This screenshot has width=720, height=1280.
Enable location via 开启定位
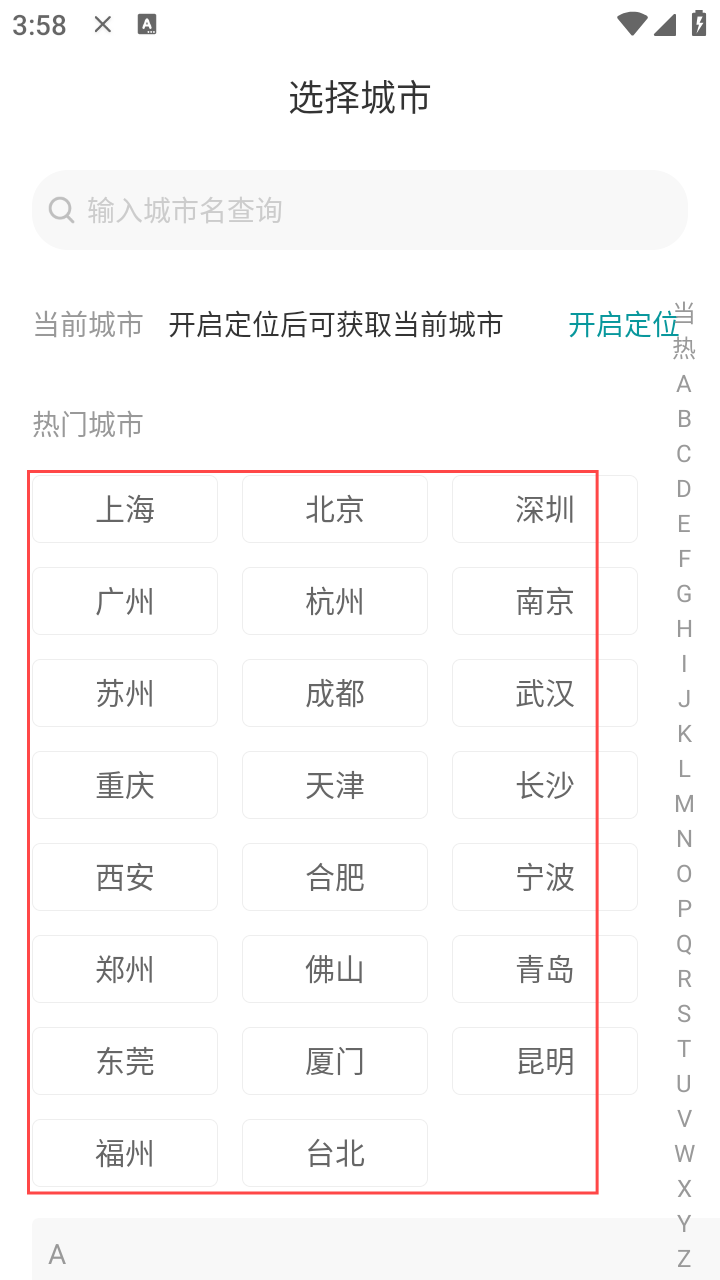click(622, 325)
